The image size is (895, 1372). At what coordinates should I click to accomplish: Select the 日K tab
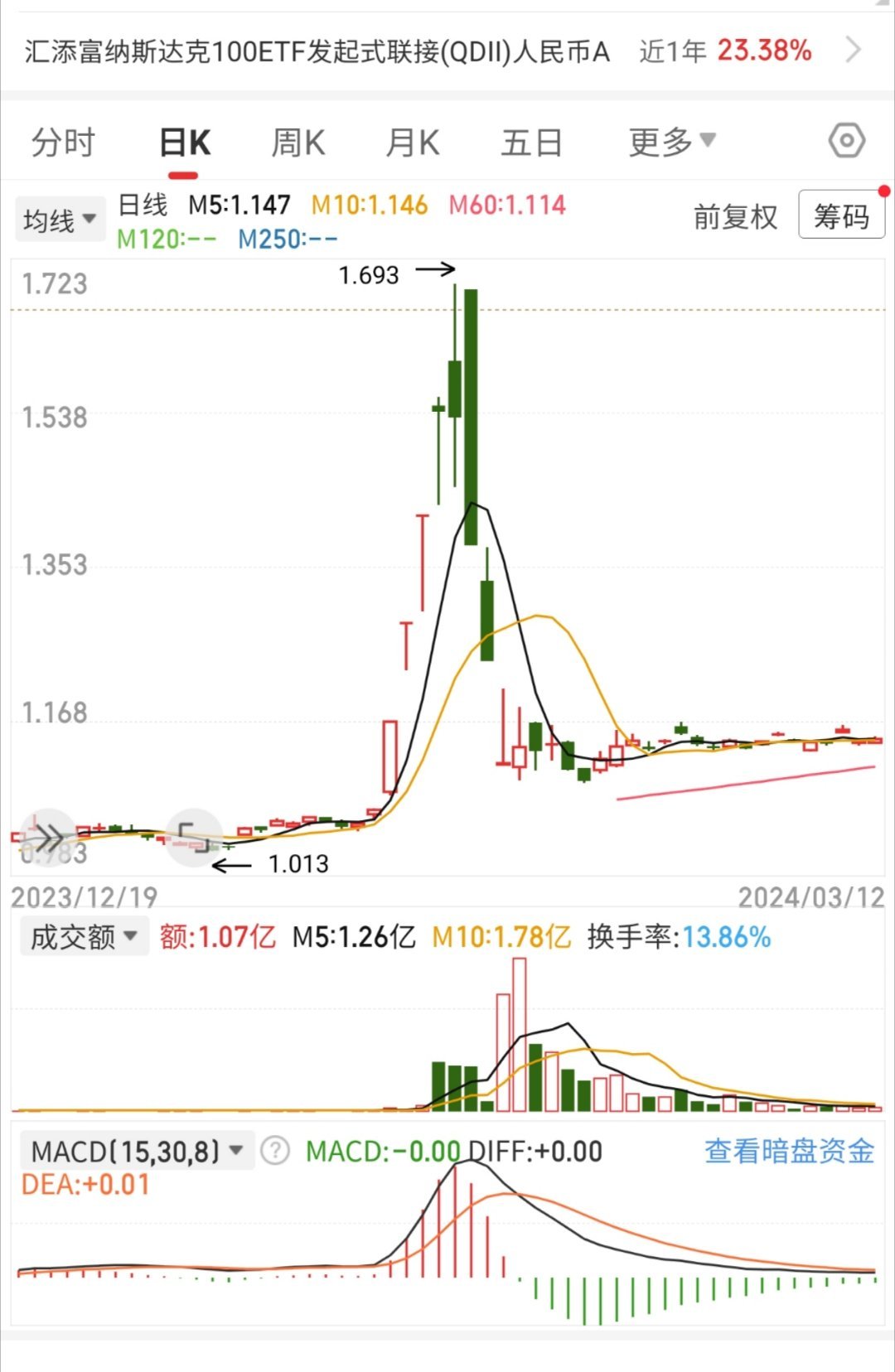(184, 143)
